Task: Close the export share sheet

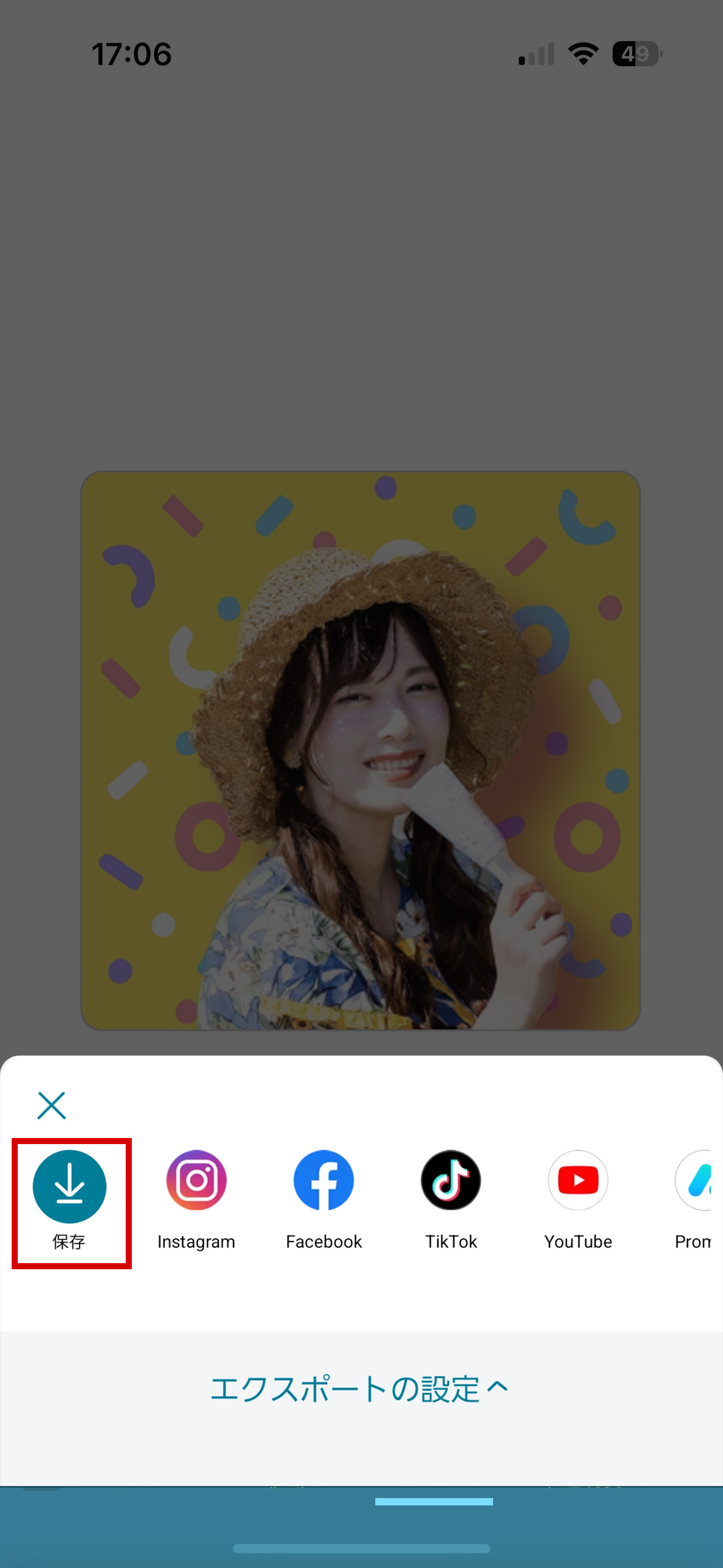Action: (52, 1105)
